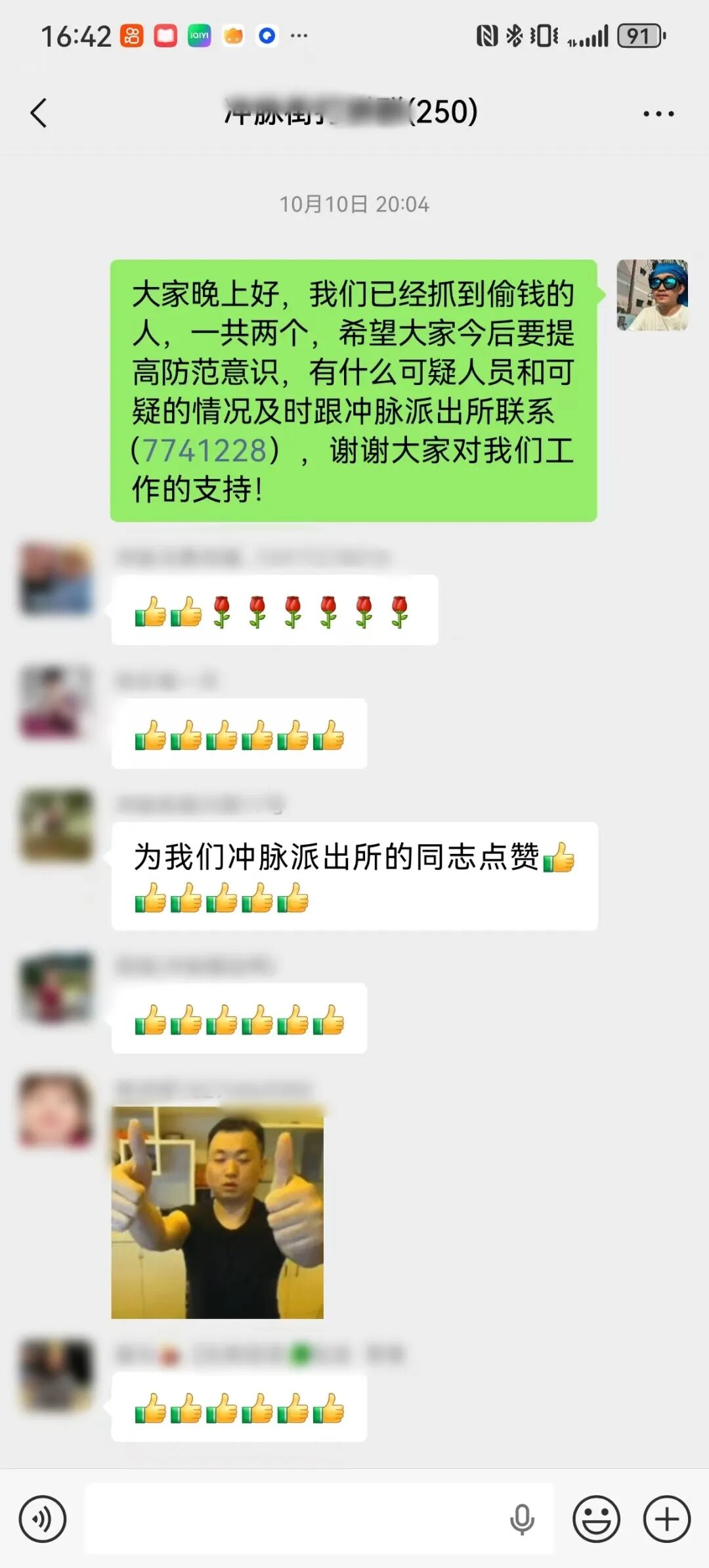709x1568 pixels.
Task: Switch to voice message input
Action: pyautogui.click(x=43, y=1519)
